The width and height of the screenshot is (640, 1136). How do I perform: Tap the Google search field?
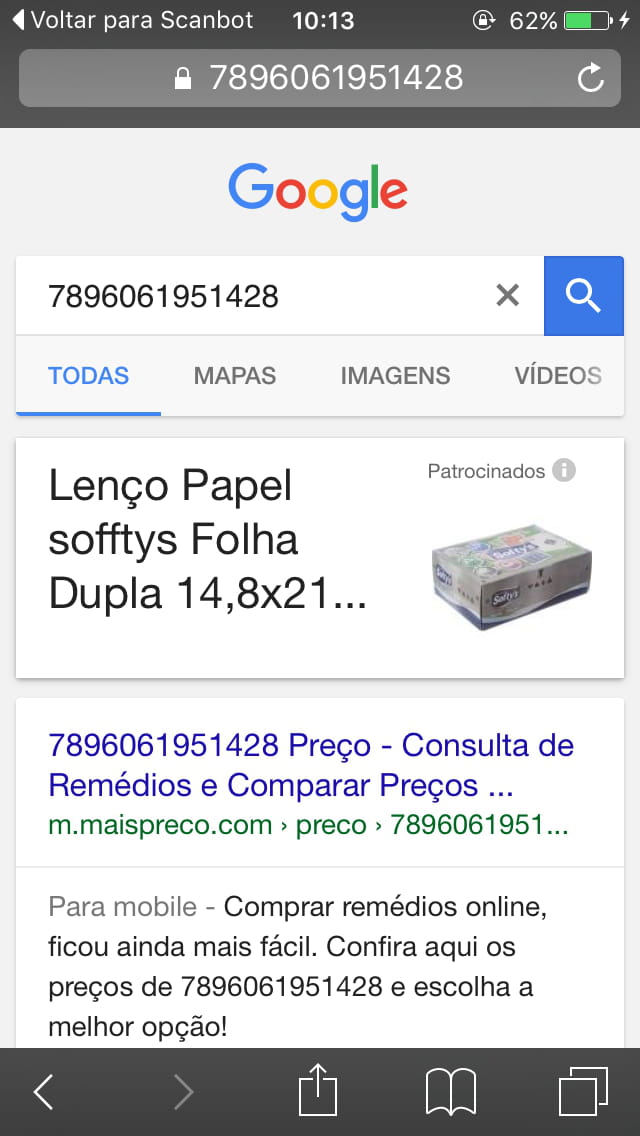pos(260,296)
